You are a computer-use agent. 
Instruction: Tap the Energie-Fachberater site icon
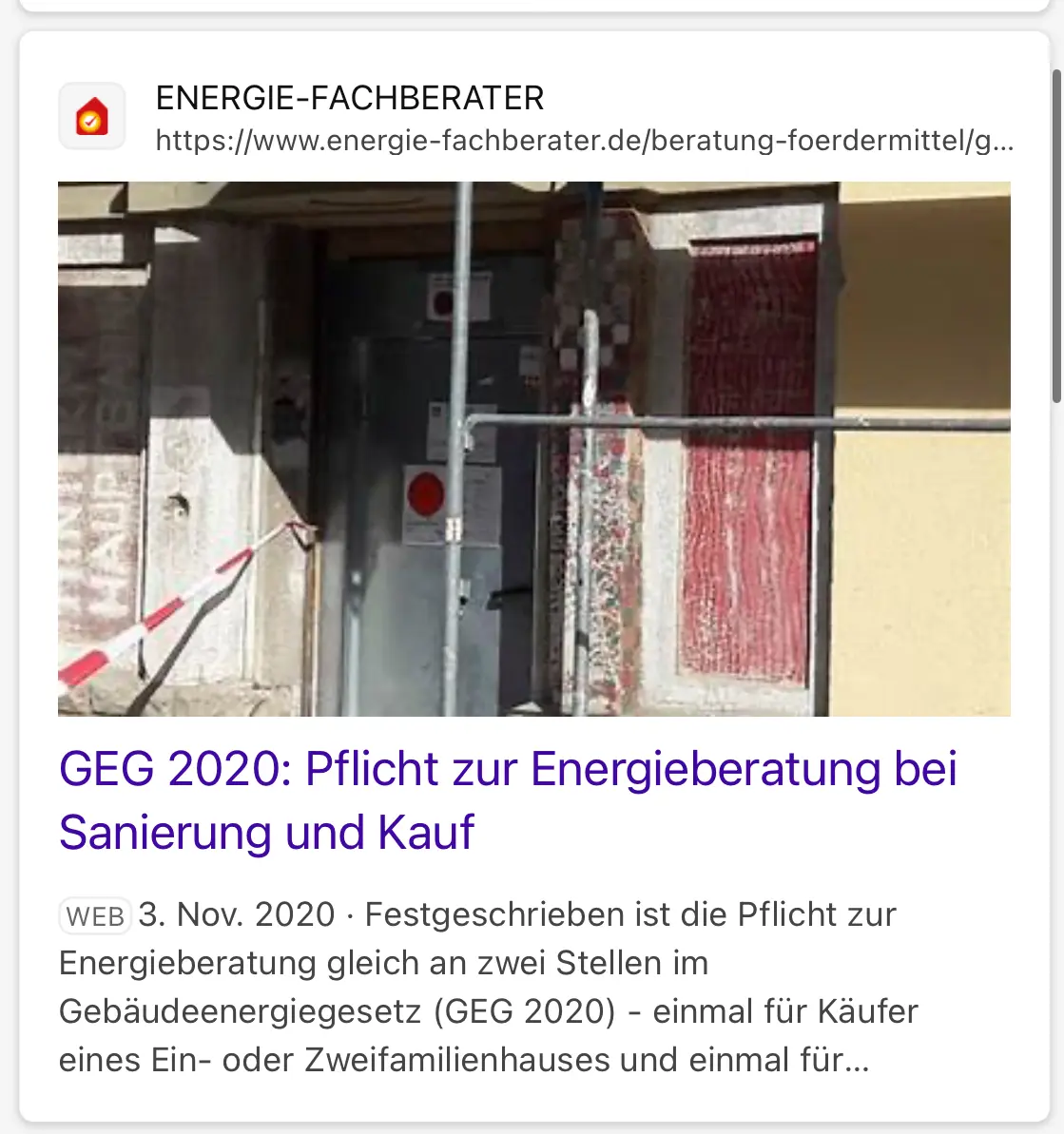(x=92, y=117)
